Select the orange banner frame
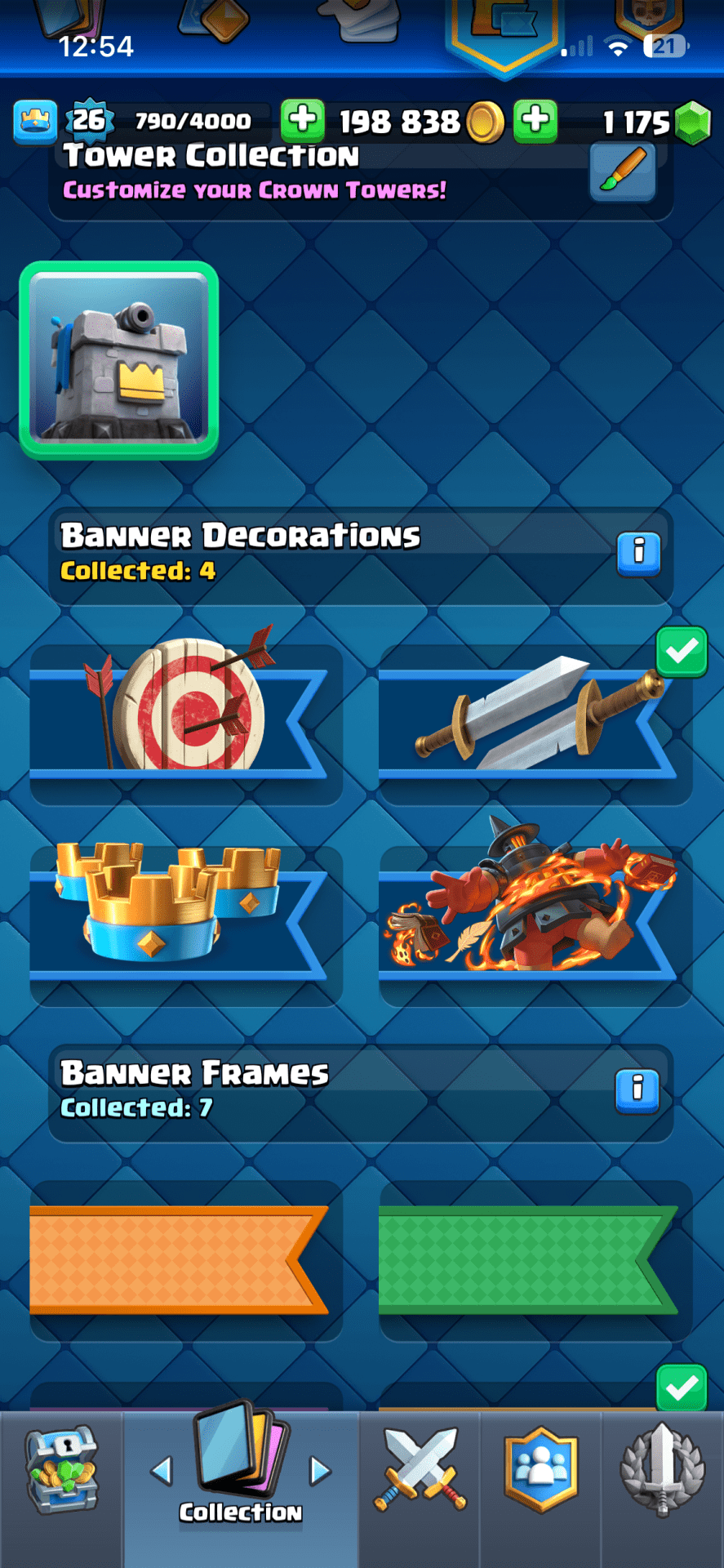The height and width of the screenshot is (1568, 724). point(185,1259)
